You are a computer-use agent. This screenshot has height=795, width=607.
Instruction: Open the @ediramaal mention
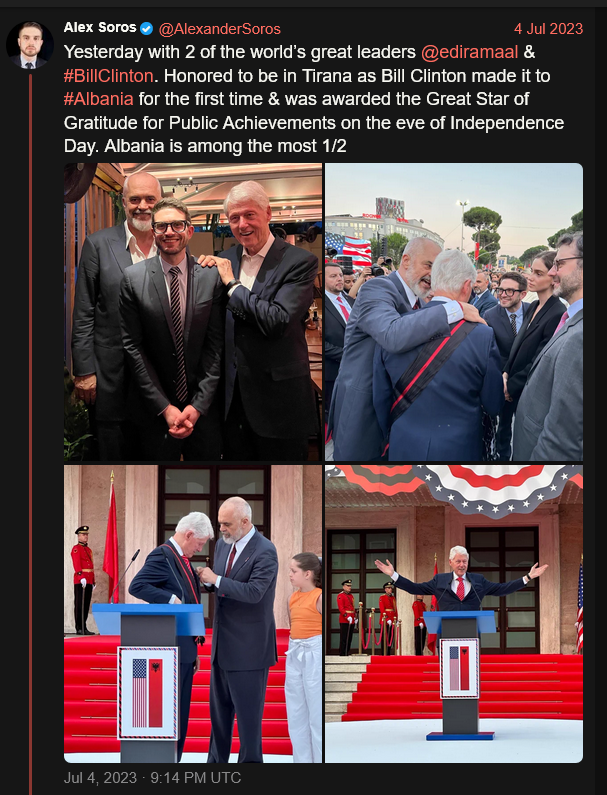[476, 50]
